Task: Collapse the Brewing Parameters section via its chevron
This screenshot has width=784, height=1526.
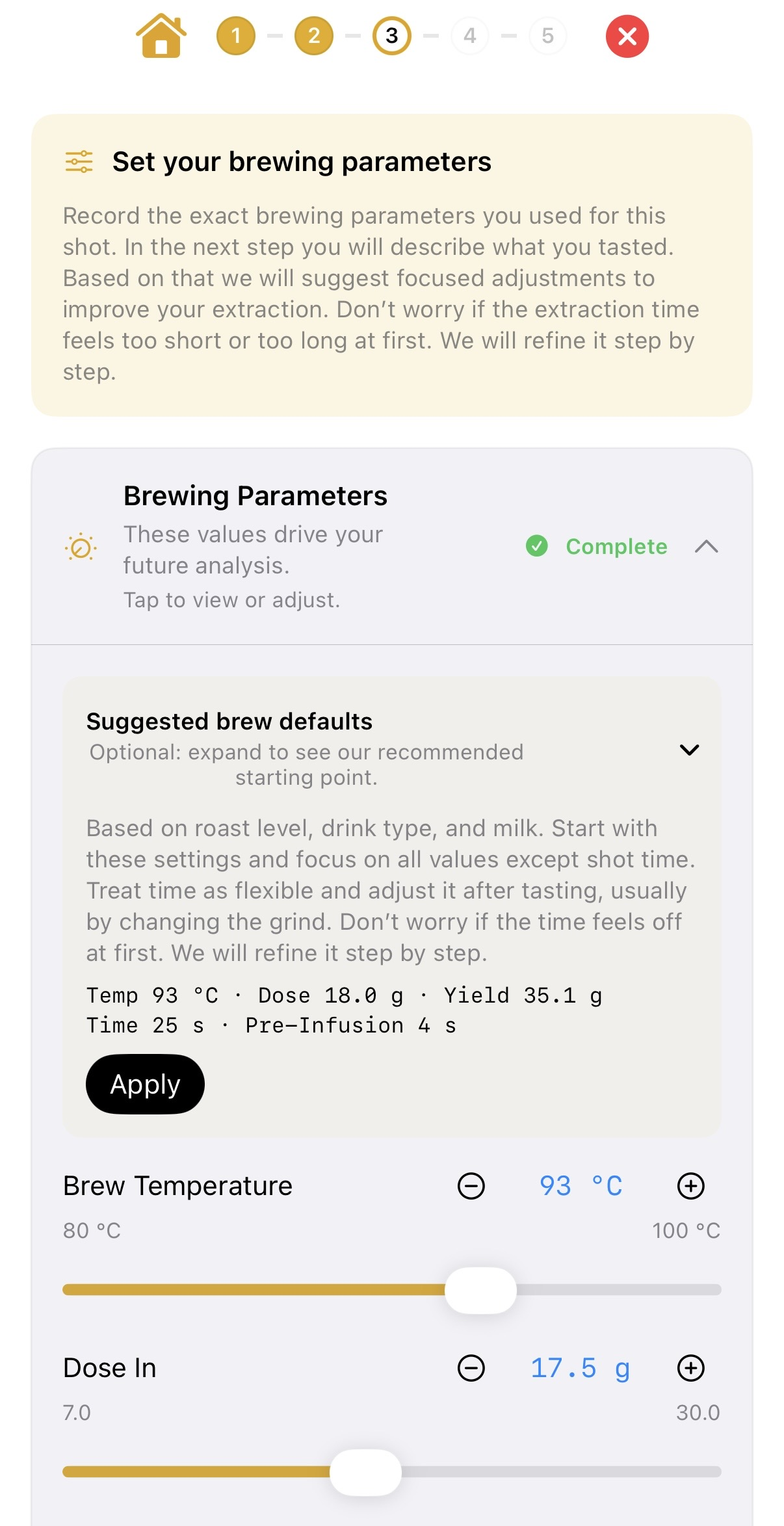Action: pos(707,547)
